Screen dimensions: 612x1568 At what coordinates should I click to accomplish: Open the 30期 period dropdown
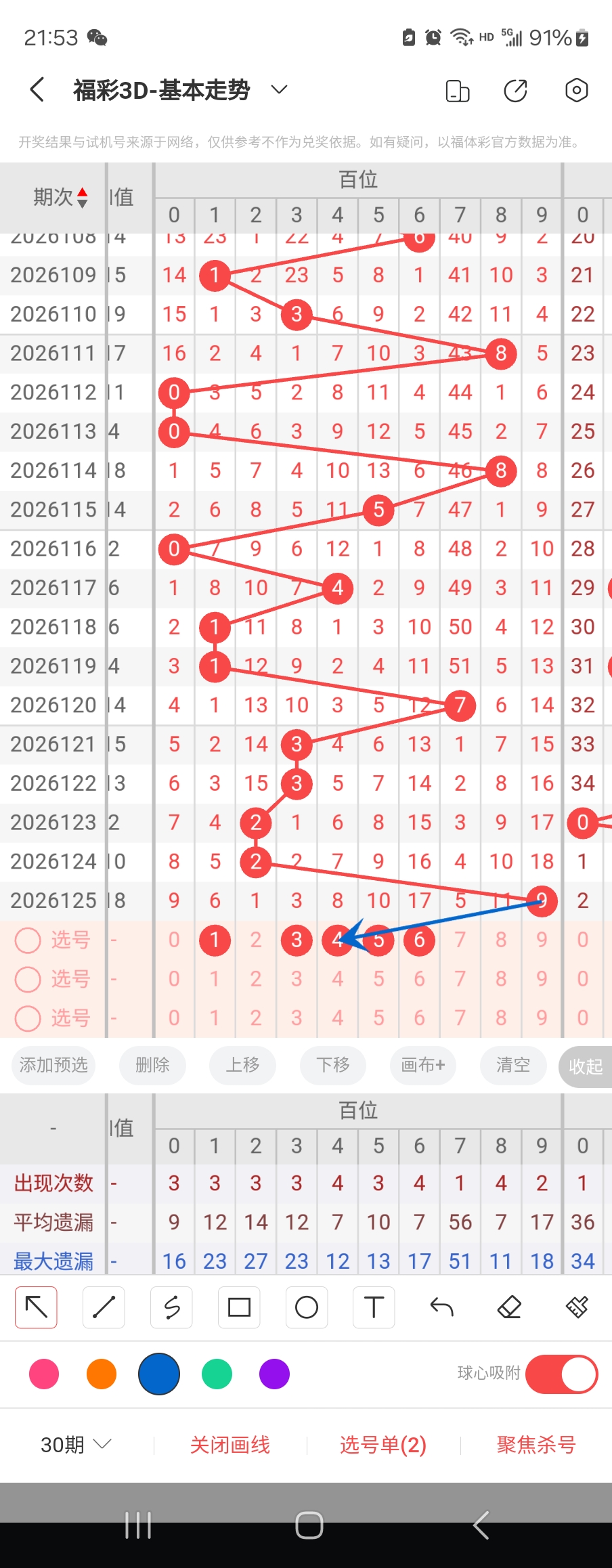76,1445
